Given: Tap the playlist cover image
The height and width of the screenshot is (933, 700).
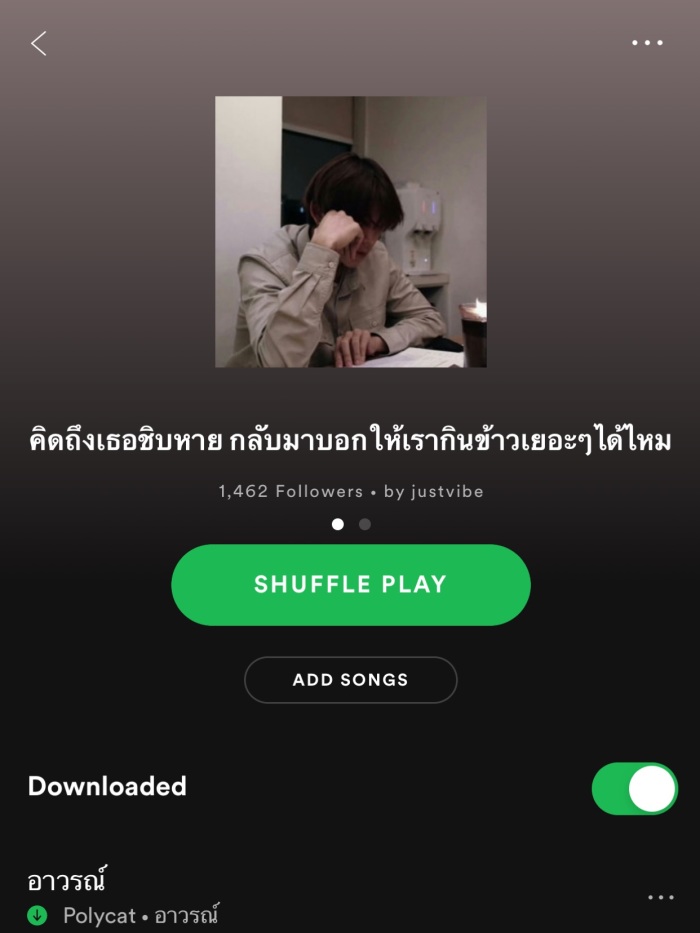Looking at the screenshot, I should point(350,232).
